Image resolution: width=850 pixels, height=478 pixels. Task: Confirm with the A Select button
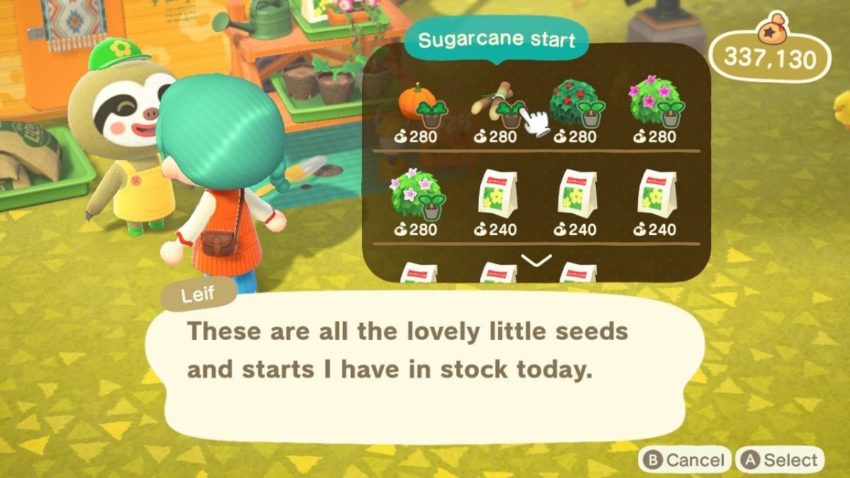click(780, 460)
